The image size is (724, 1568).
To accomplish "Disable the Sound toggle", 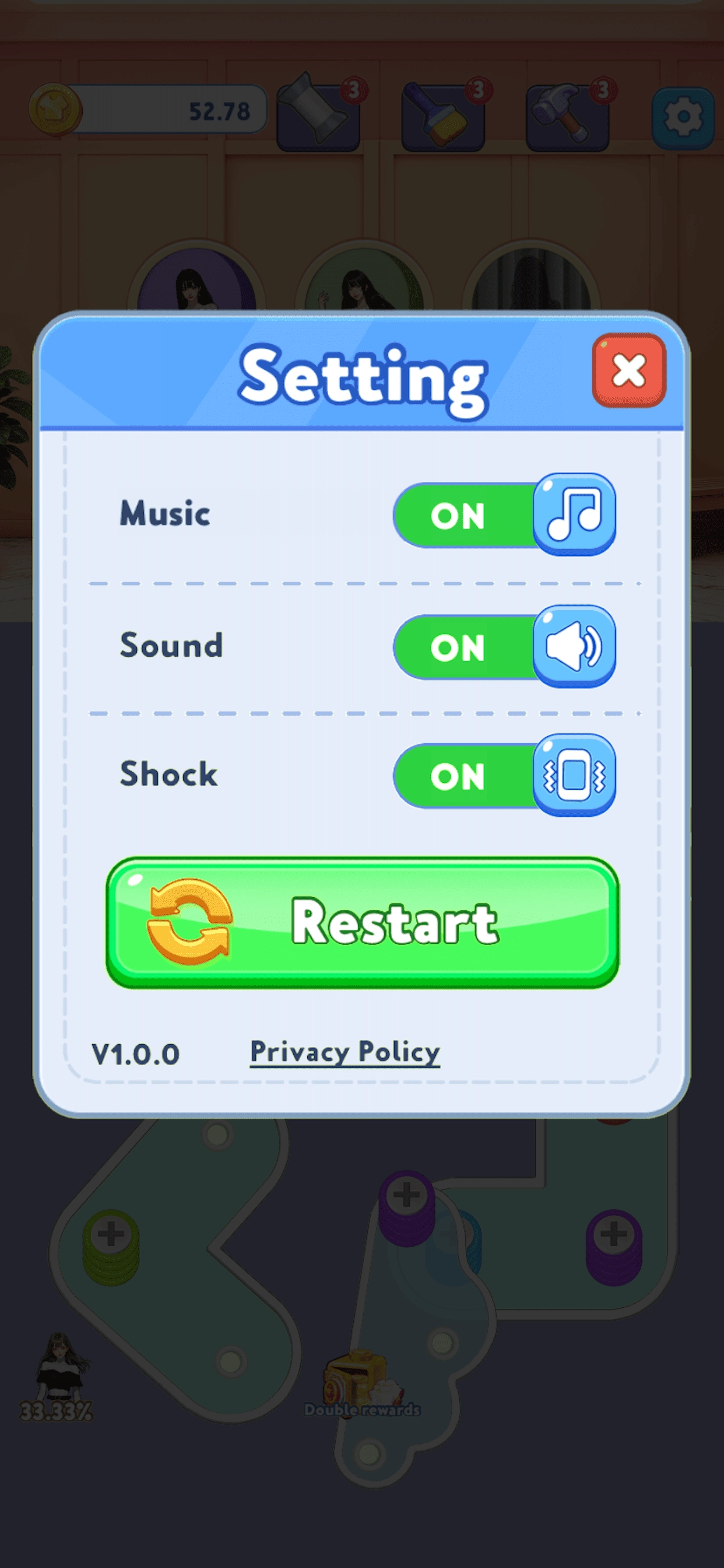I will 504,646.
